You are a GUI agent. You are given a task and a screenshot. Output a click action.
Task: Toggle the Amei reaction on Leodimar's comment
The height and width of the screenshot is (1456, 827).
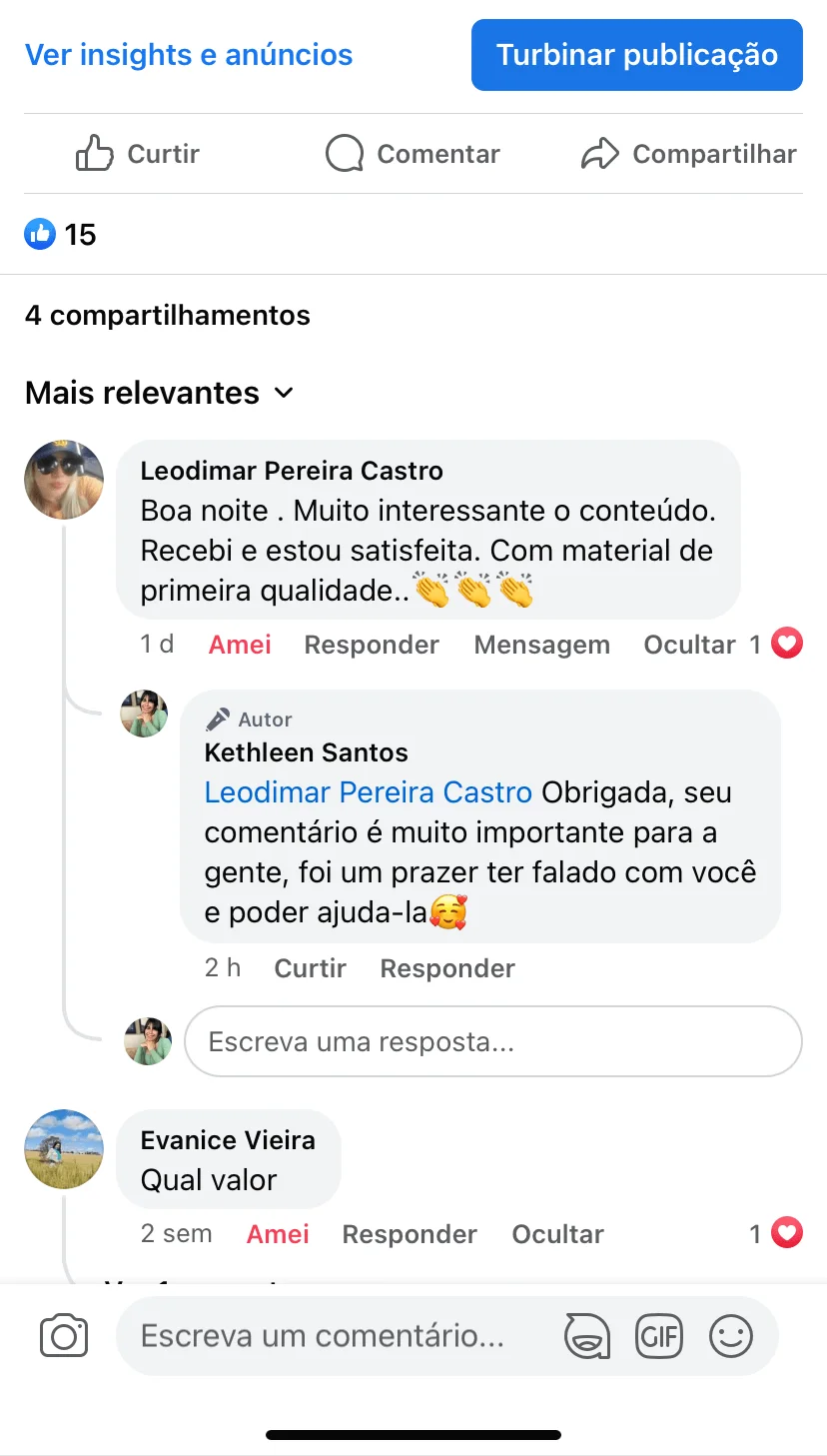click(x=239, y=645)
